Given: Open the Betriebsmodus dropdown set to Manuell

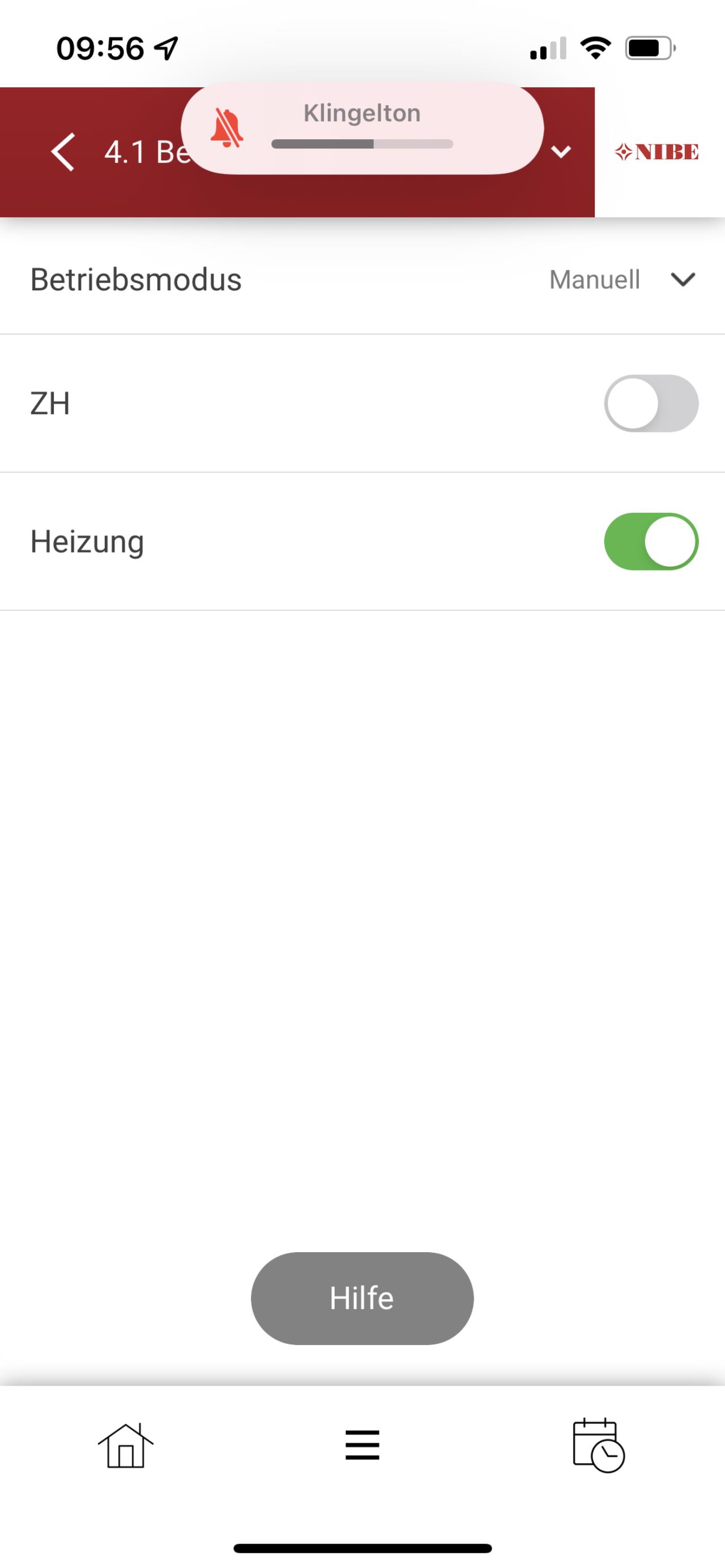Looking at the screenshot, I should 622,280.
